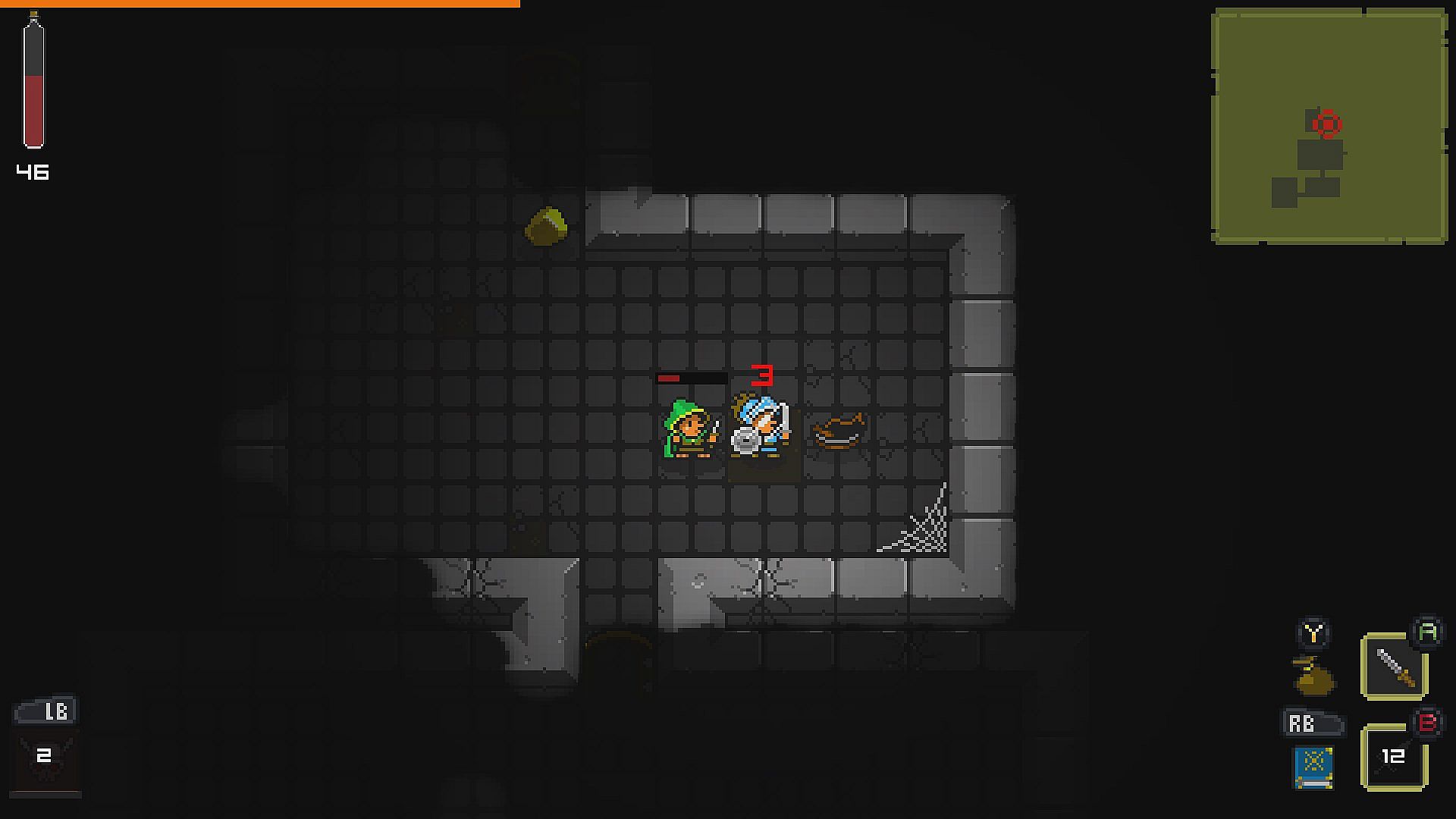The image size is (1456, 819).
Task: Activate the LB skill slot showing 2
Action: click(x=45, y=757)
